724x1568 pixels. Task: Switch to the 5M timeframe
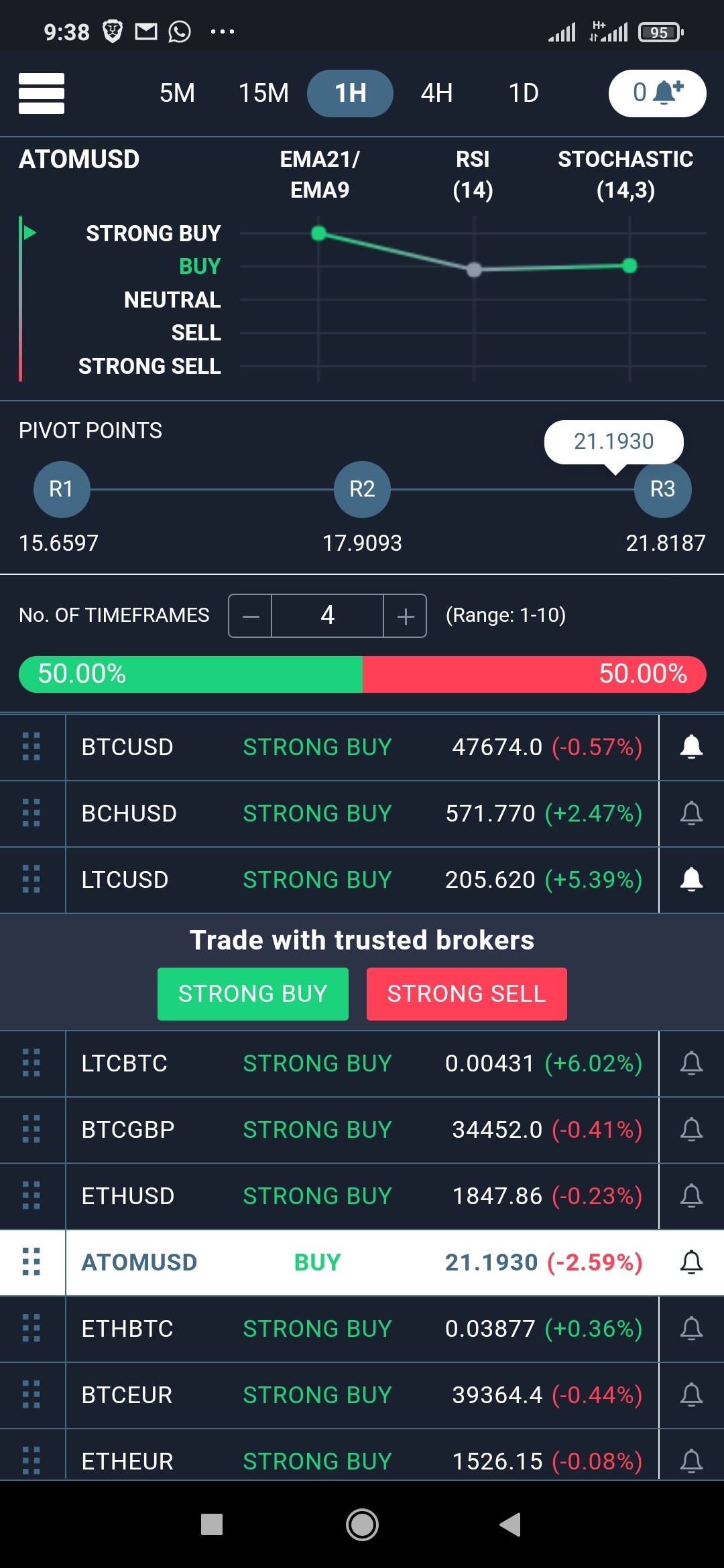177,93
